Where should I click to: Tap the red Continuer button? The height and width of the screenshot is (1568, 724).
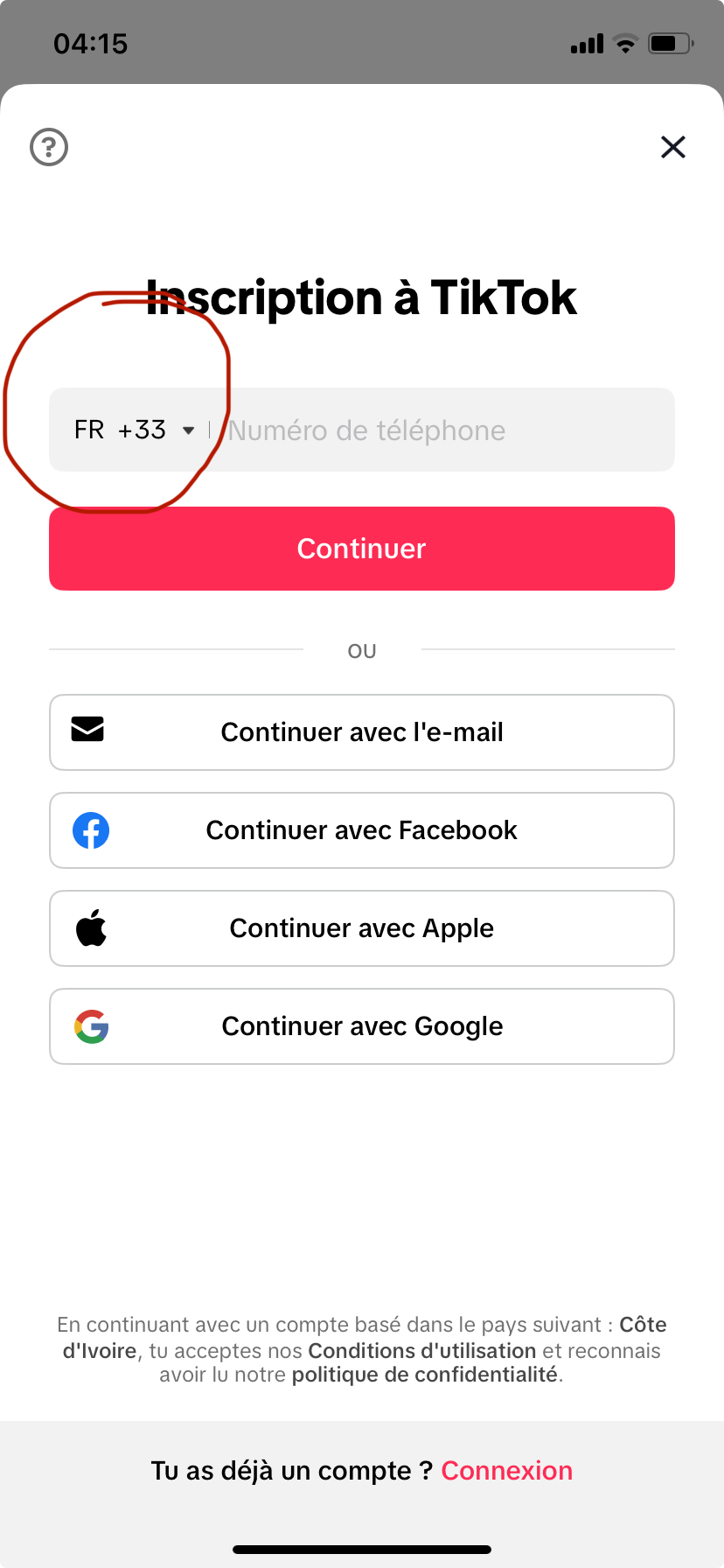point(362,549)
